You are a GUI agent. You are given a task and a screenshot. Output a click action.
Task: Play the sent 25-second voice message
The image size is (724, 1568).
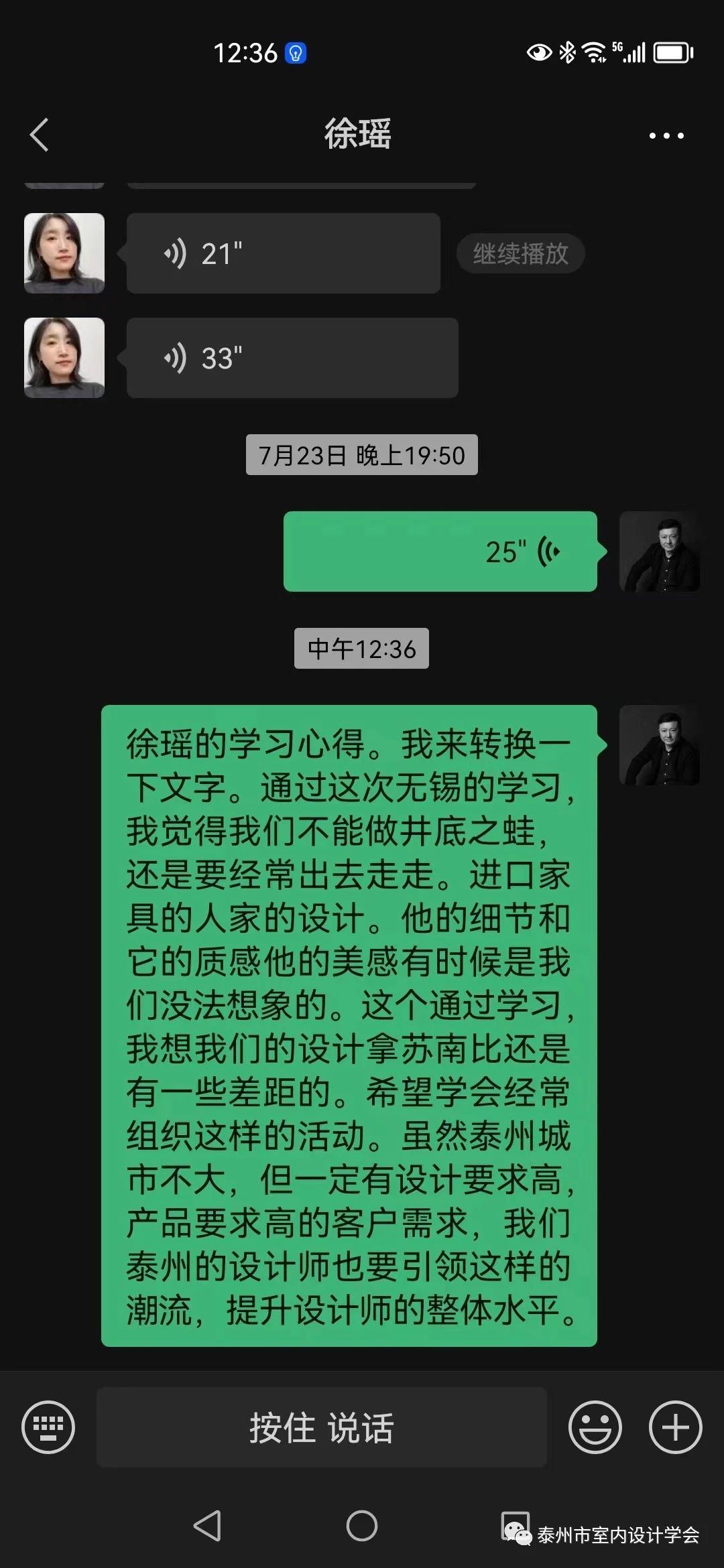[x=440, y=551]
